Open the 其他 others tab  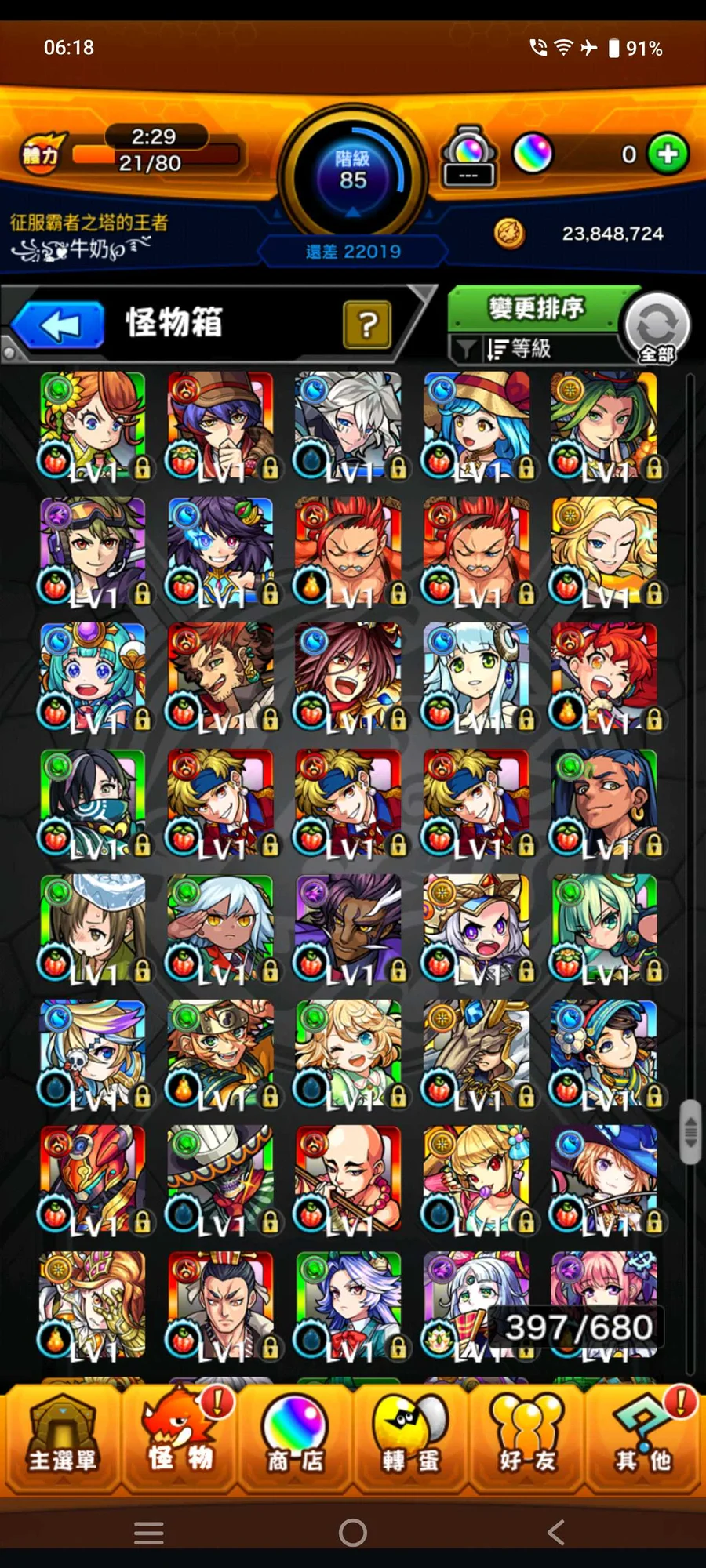pyautogui.click(x=642, y=1439)
